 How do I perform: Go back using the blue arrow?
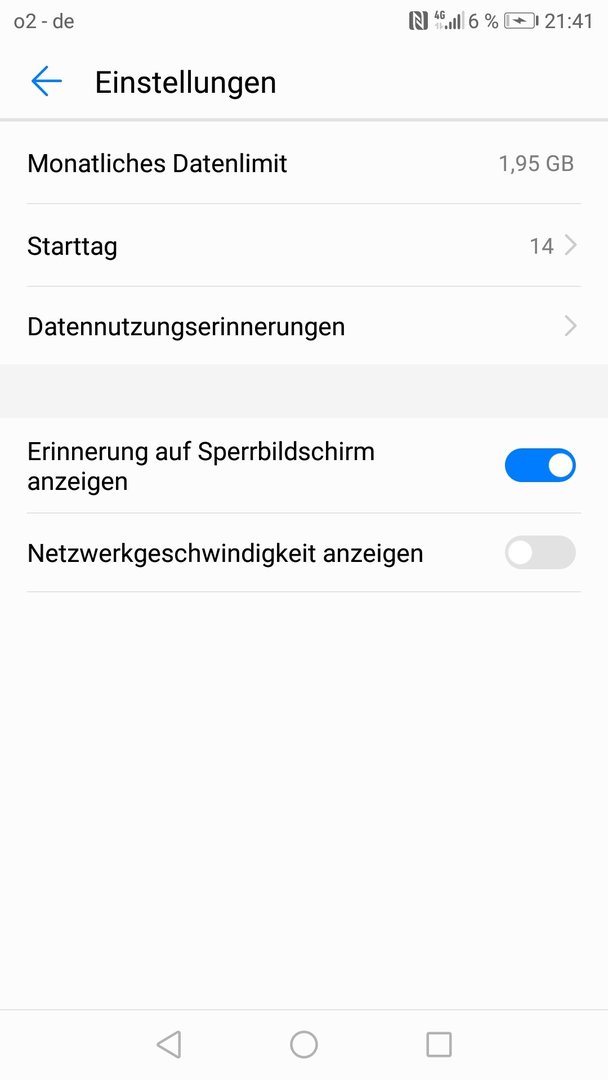point(47,81)
